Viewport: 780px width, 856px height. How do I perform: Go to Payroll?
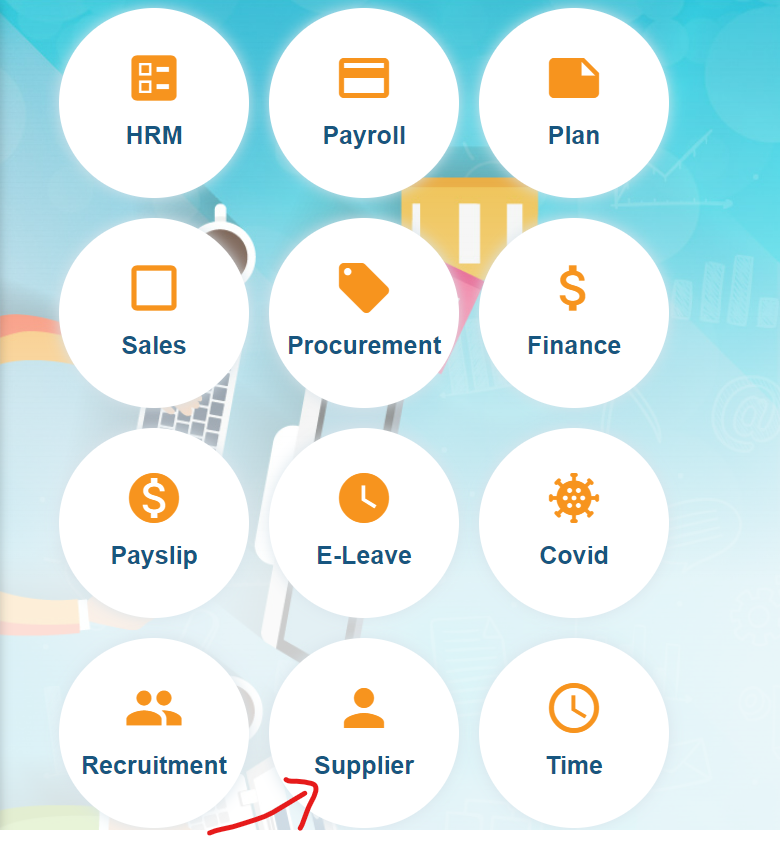pos(364,103)
